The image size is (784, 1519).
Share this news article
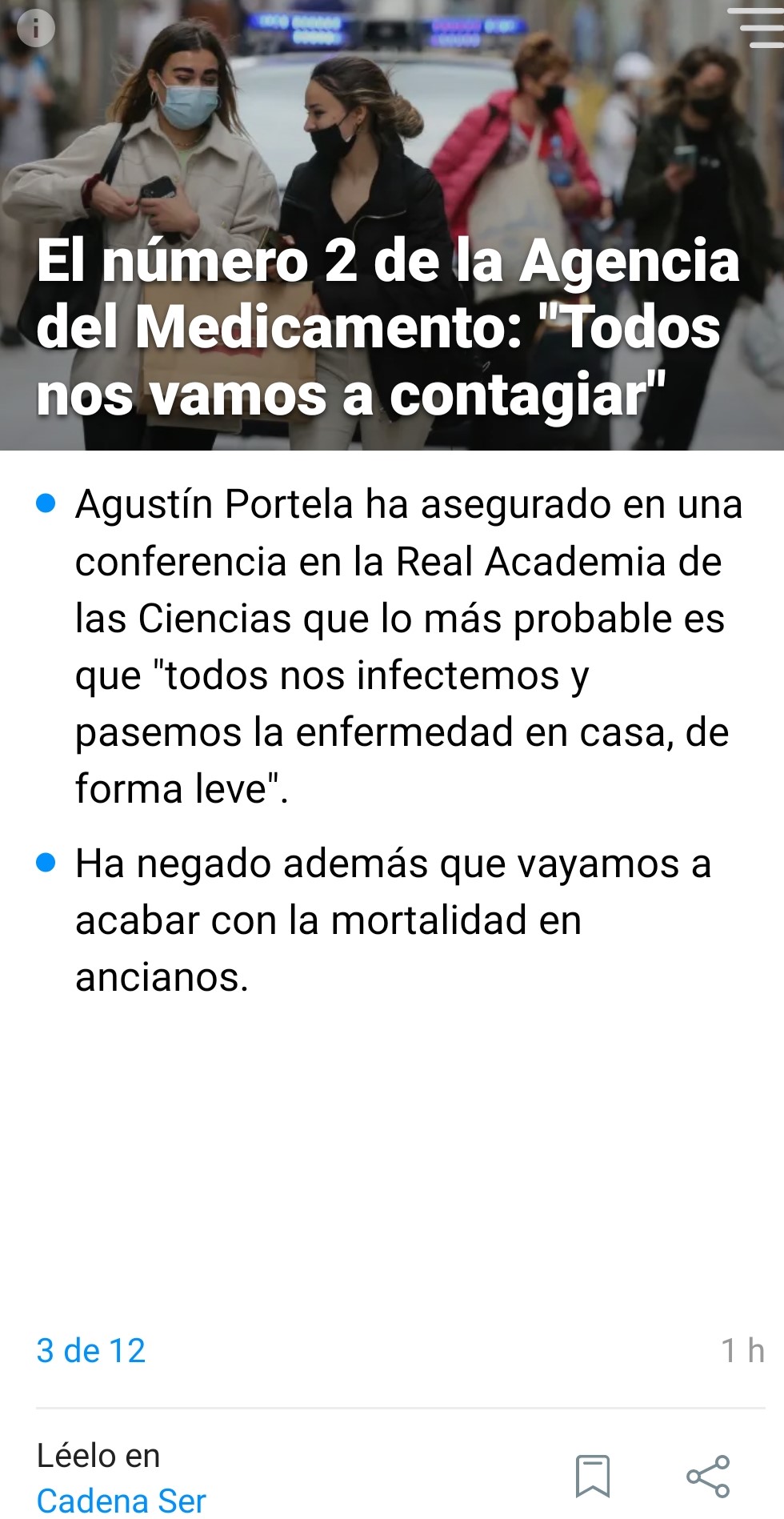(x=708, y=1476)
